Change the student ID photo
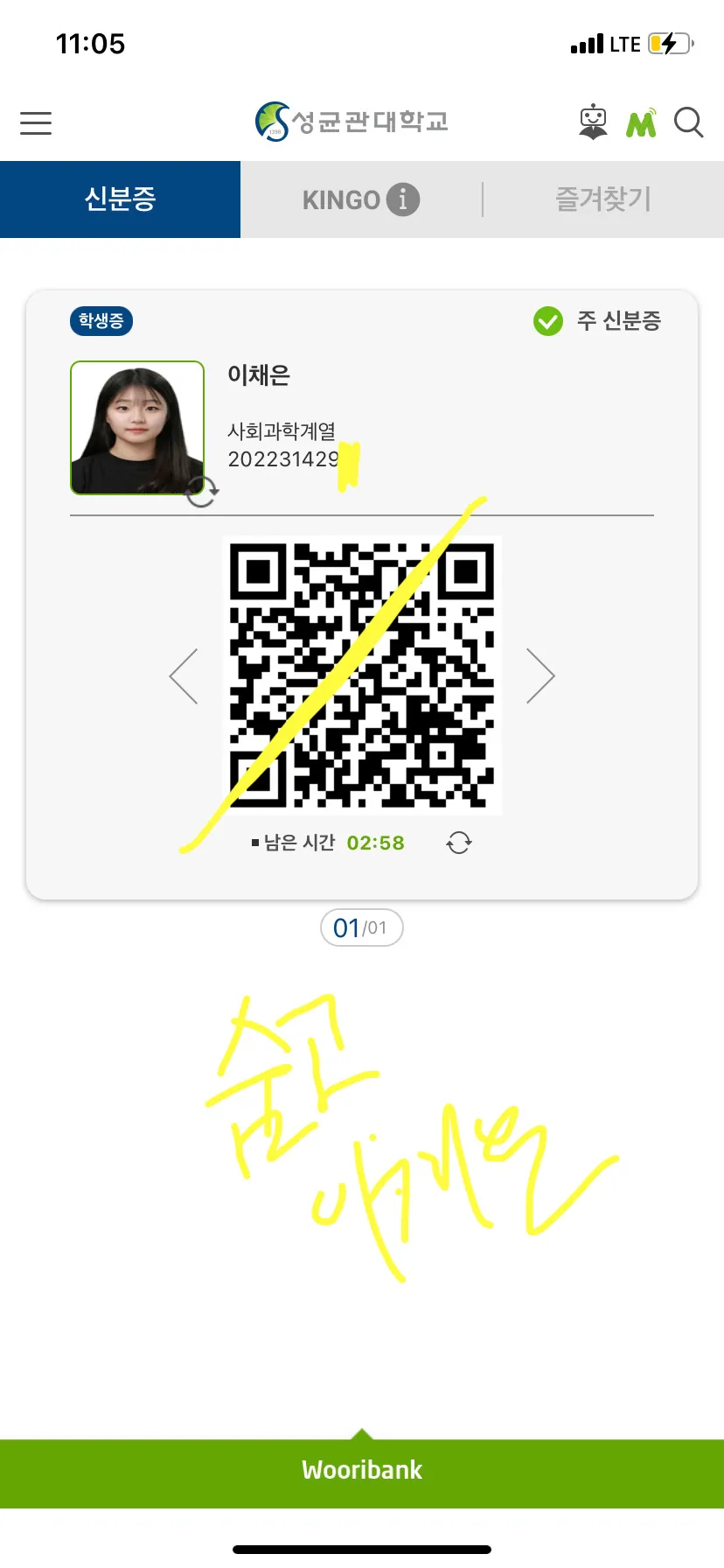724x1568 pixels. (x=202, y=491)
